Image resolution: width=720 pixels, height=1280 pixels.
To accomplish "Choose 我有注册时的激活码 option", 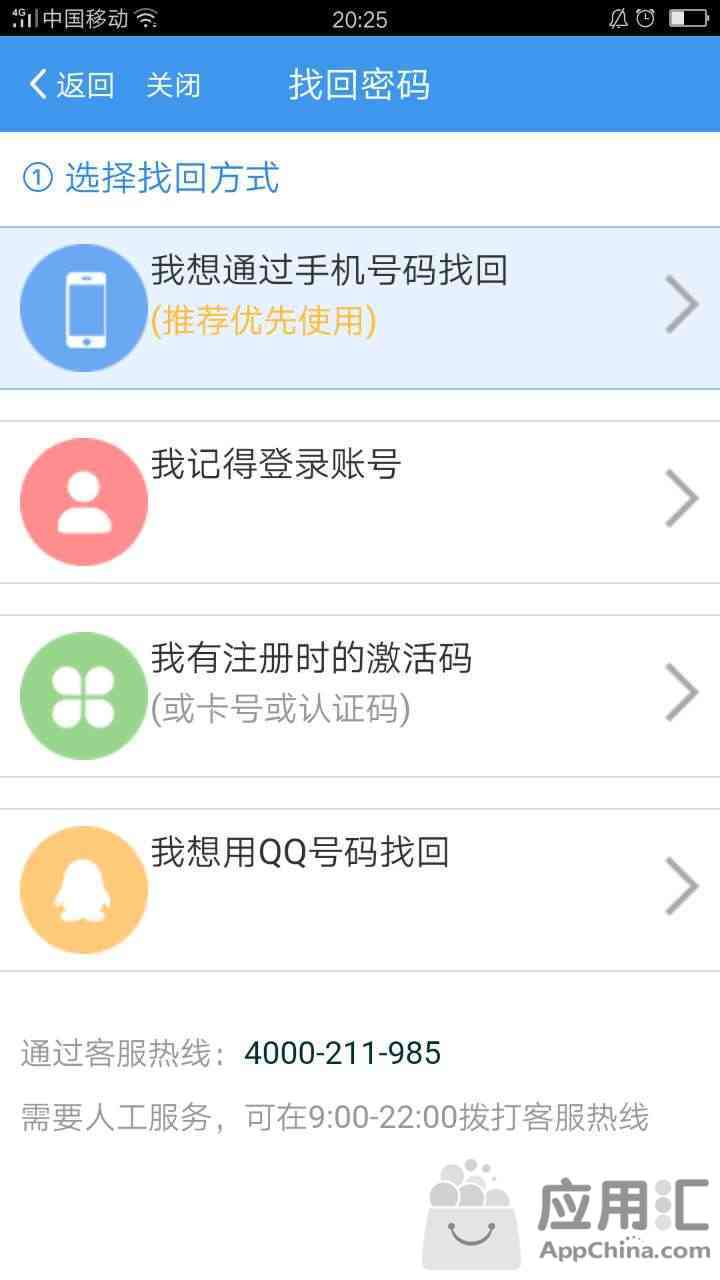I will tap(360, 696).
